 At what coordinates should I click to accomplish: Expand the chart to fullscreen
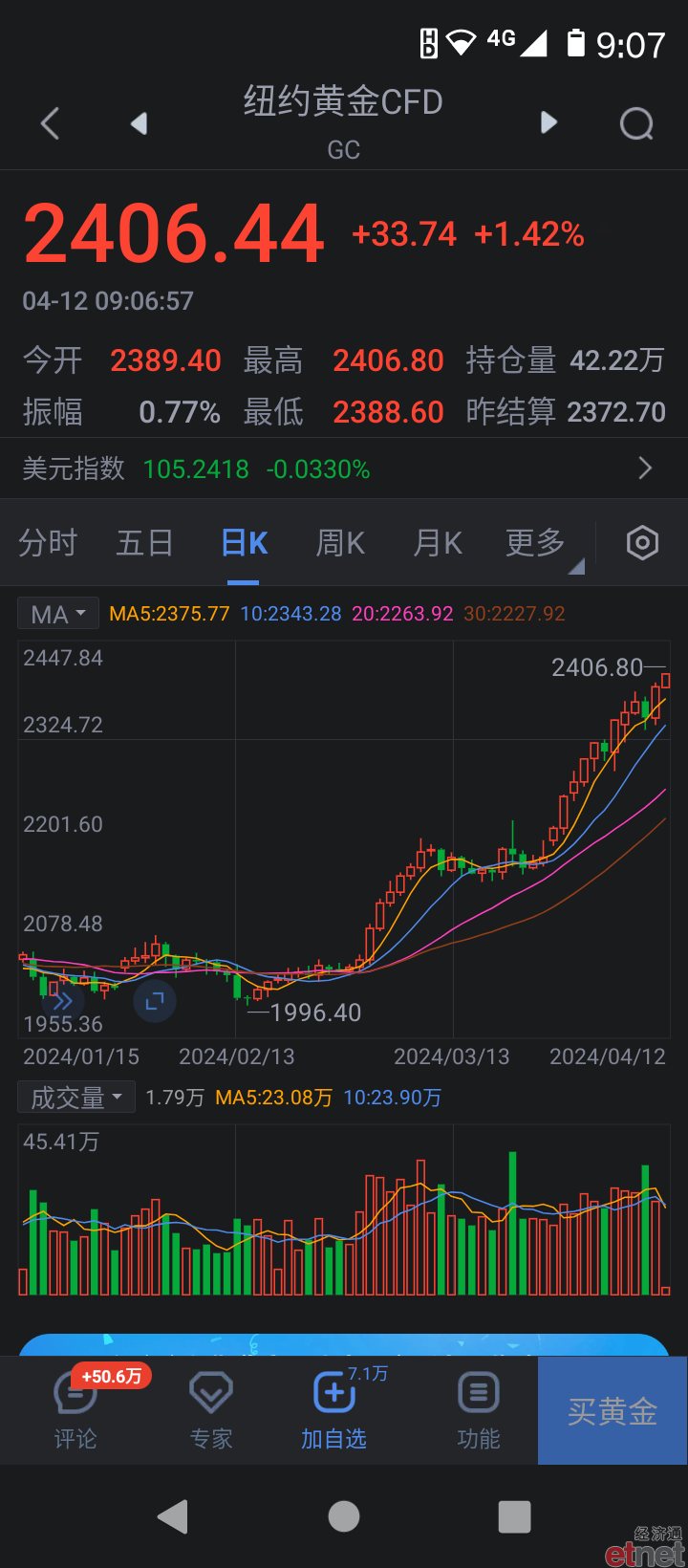[155, 1001]
